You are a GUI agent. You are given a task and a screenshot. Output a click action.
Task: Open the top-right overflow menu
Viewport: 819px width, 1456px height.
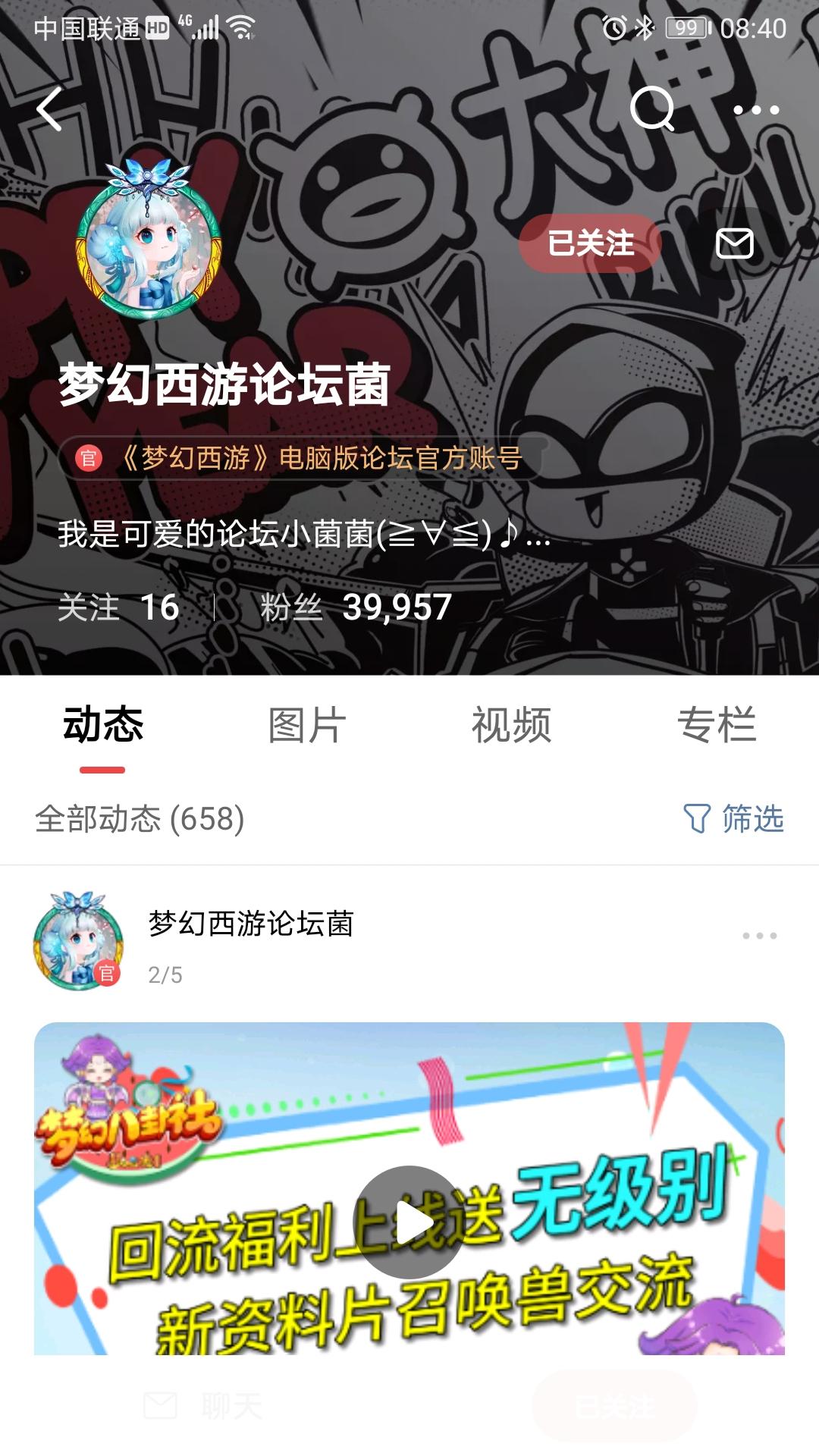point(756,110)
